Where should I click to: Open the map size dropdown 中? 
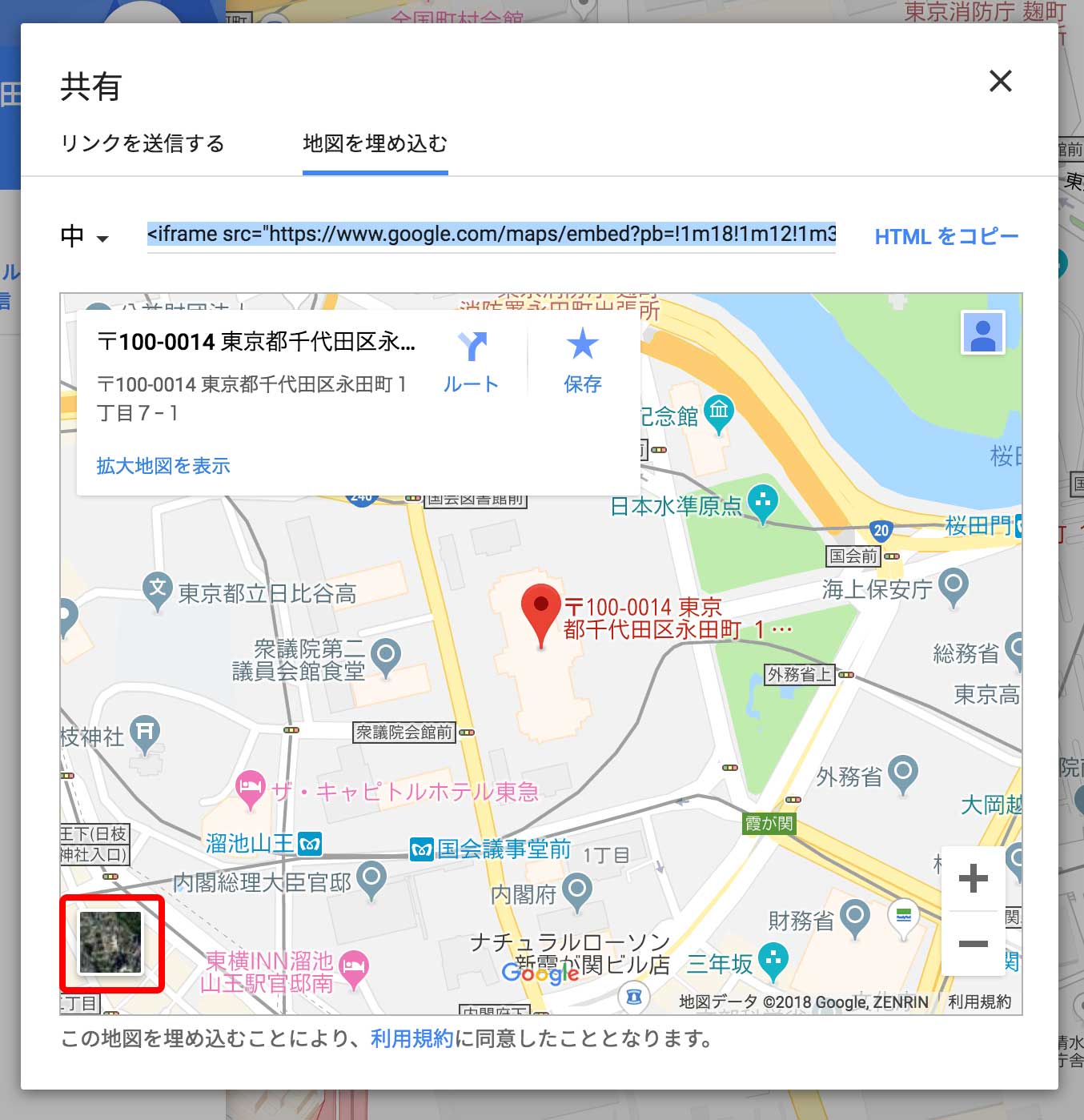pos(84,236)
